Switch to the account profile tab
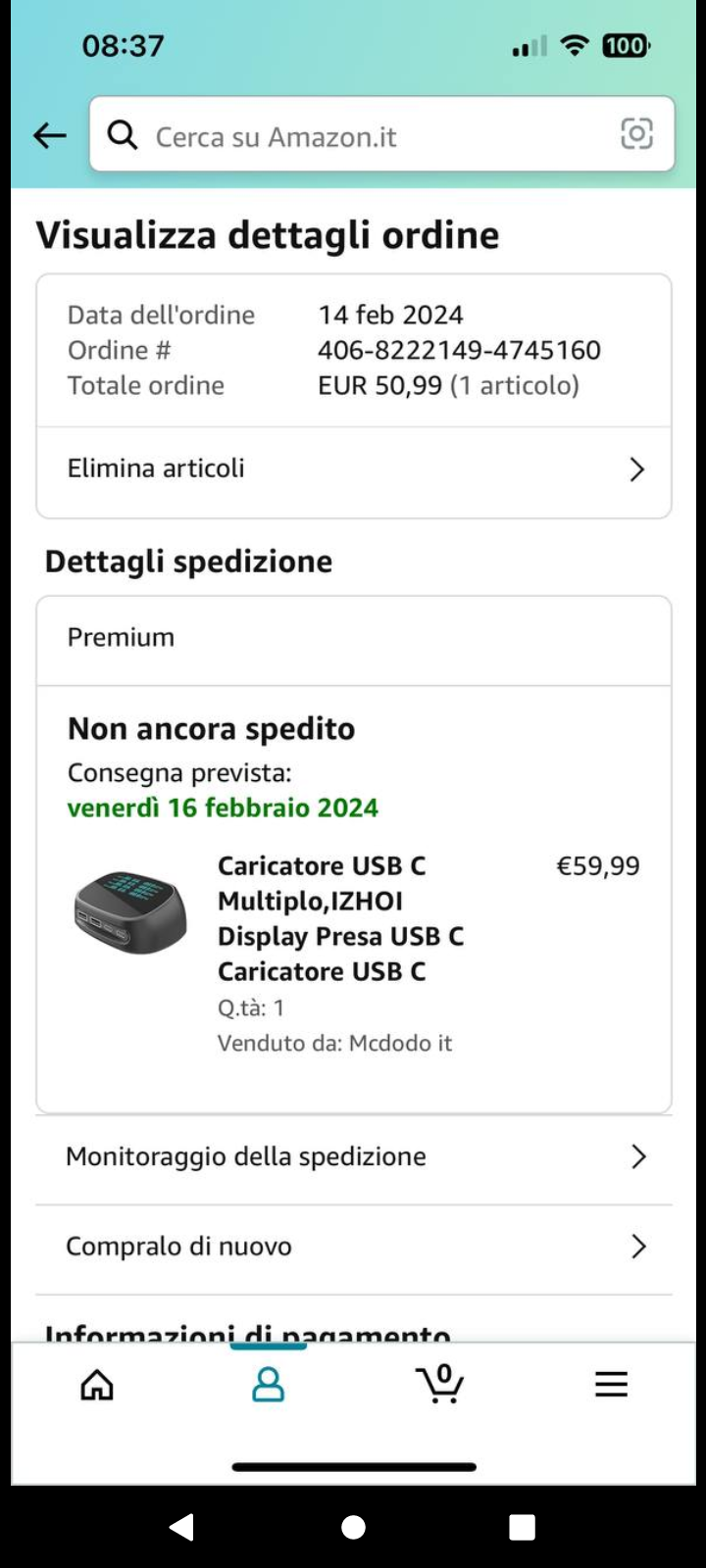This screenshot has width=706, height=1568. pyautogui.click(x=268, y=1384)
